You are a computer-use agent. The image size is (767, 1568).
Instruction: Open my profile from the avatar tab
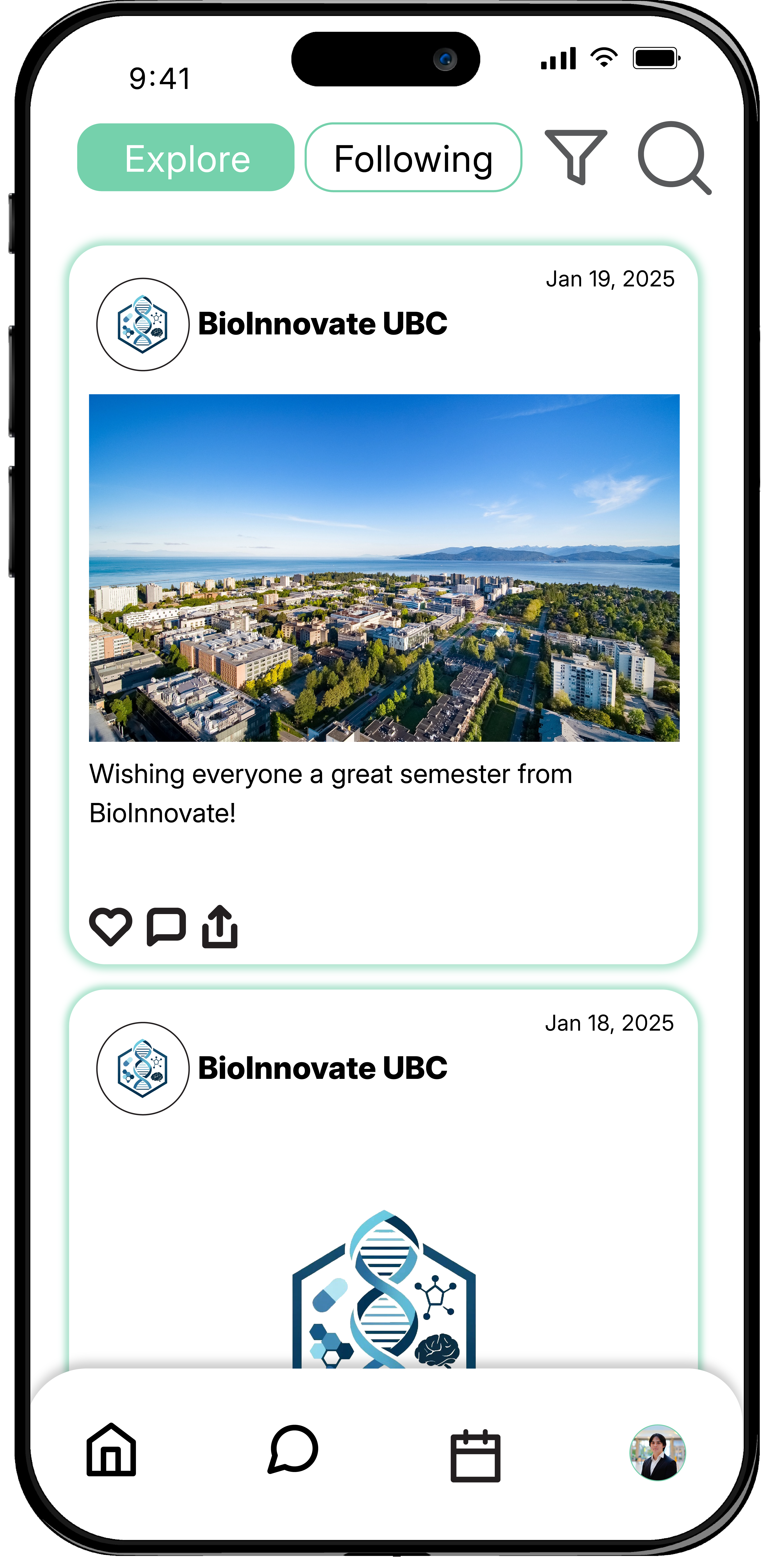tap(657, 1452)
